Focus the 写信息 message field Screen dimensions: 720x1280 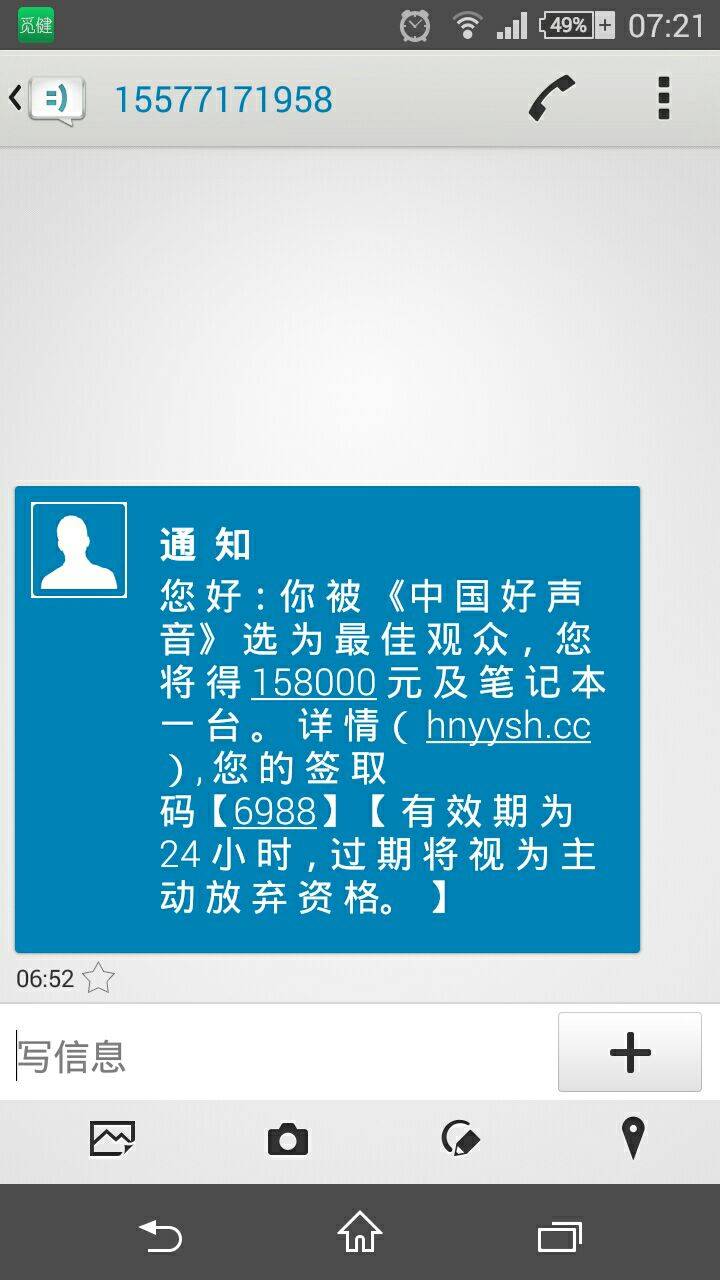click(x=280, y=1055)
